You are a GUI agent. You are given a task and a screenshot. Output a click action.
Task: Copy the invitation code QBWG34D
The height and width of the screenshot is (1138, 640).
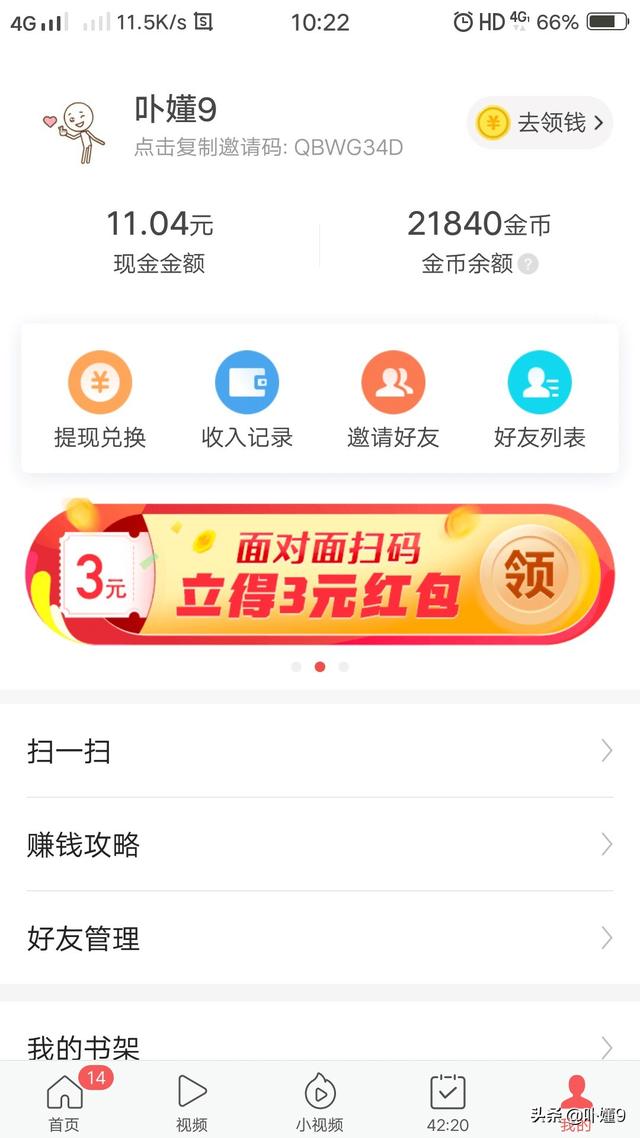(268, 148)
